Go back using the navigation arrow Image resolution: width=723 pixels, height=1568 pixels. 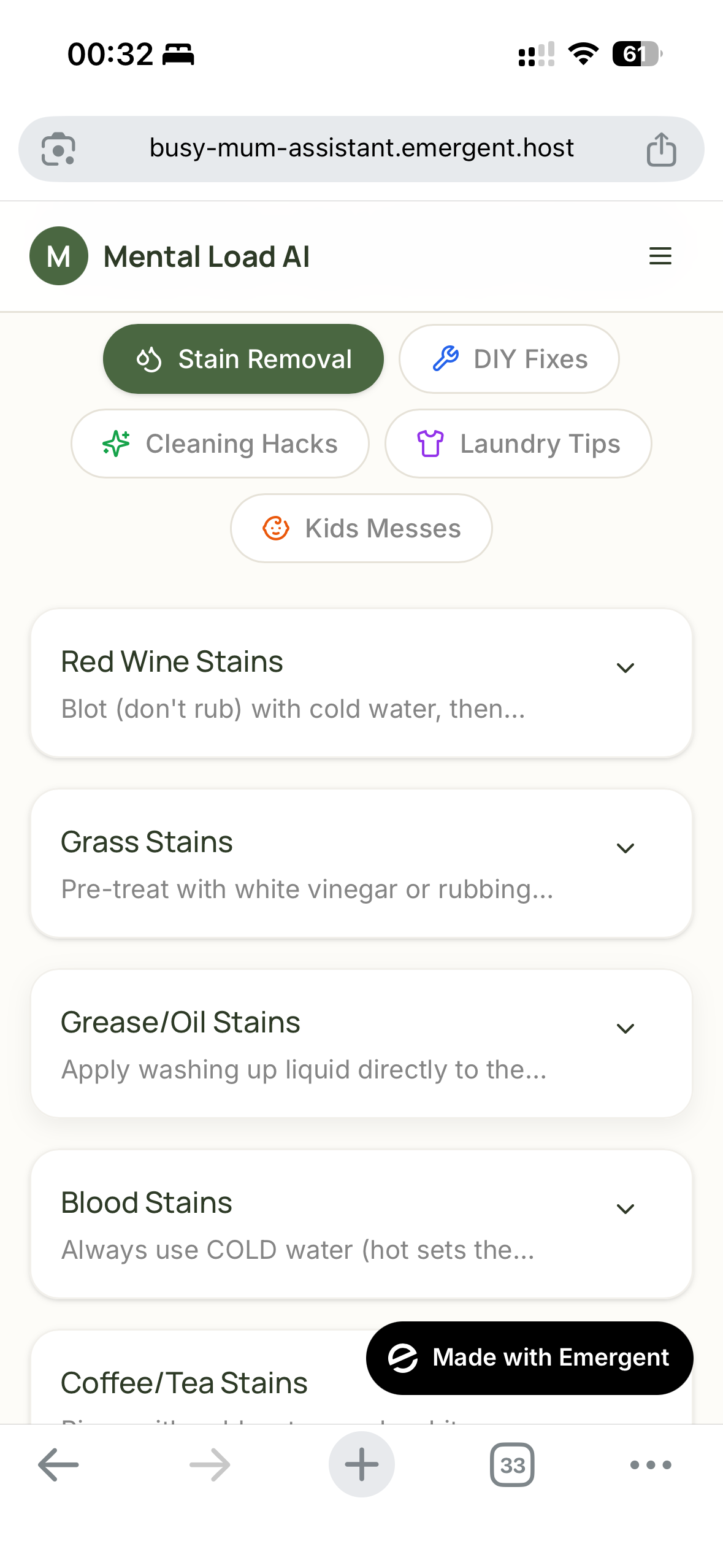(57, 1466)
